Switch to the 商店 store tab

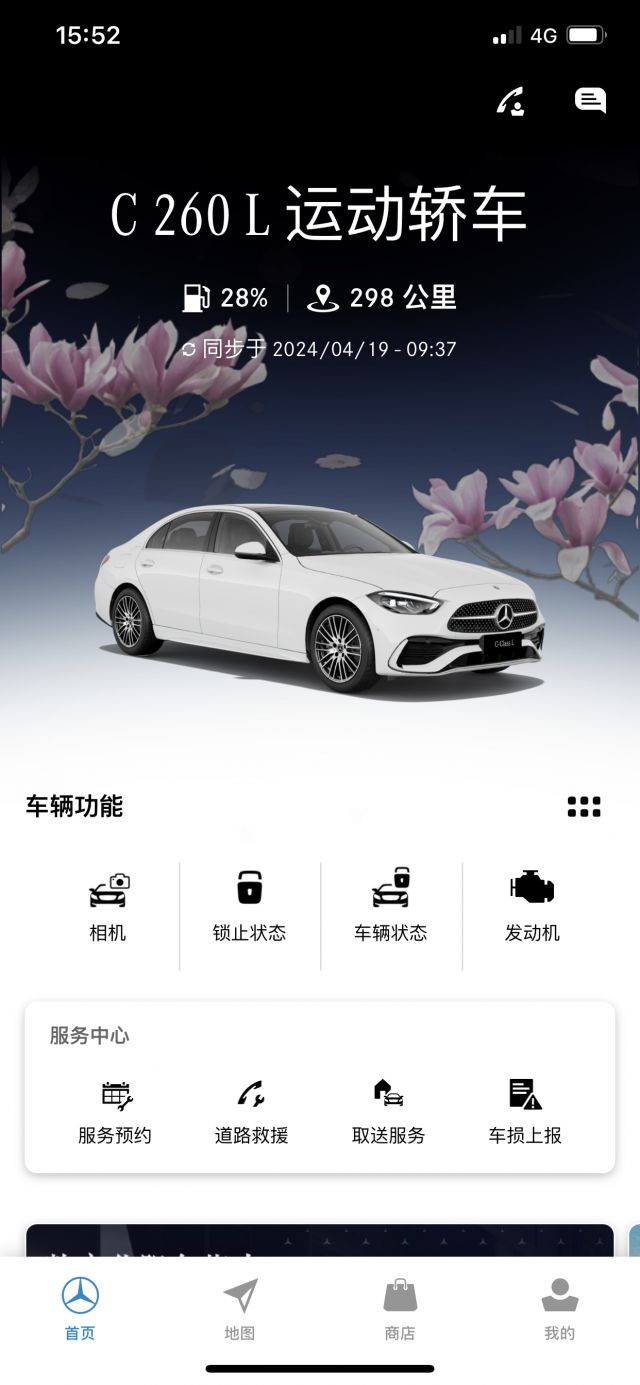[x=400, y=1308]
